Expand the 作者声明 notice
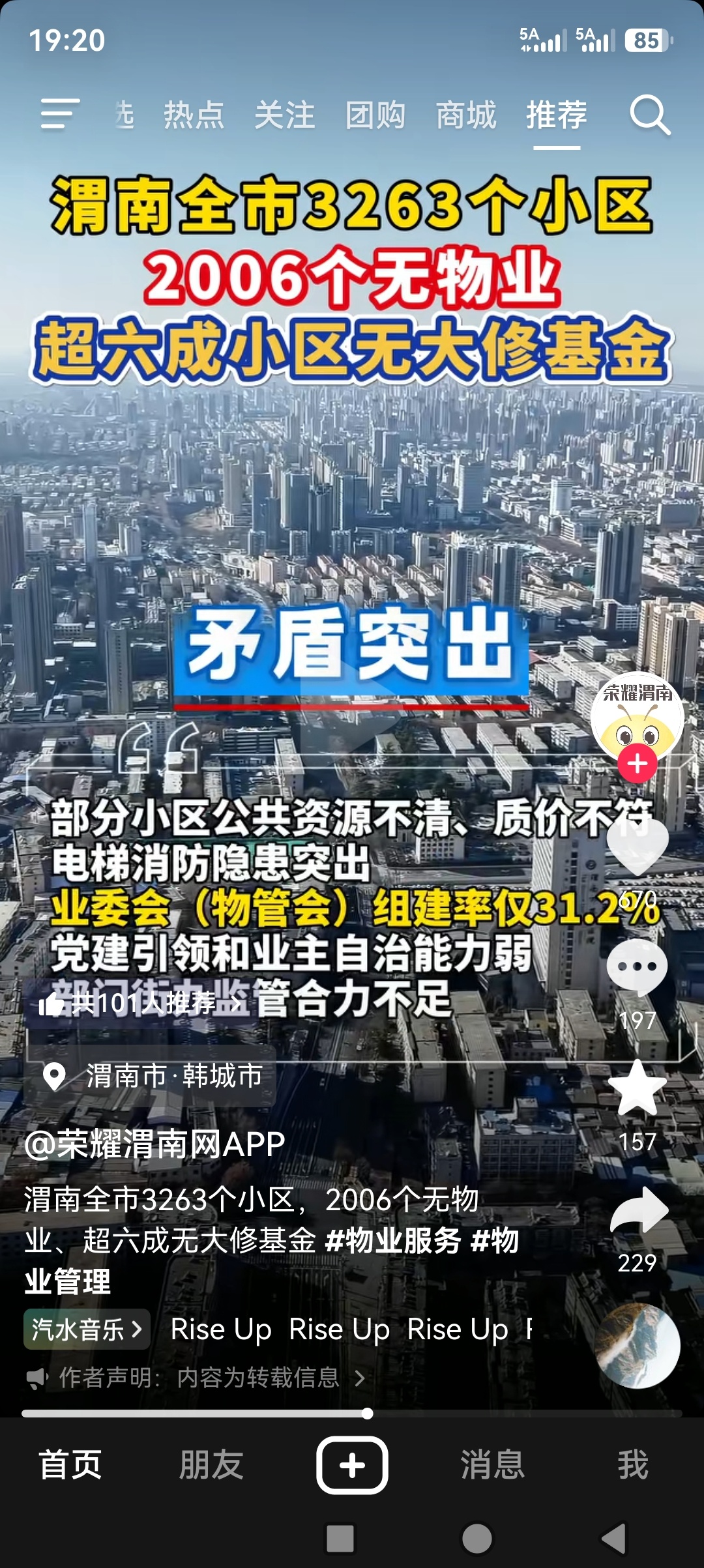This screenshot has width=704, height=1568. pyautogui.click(x=196, y=1378)
